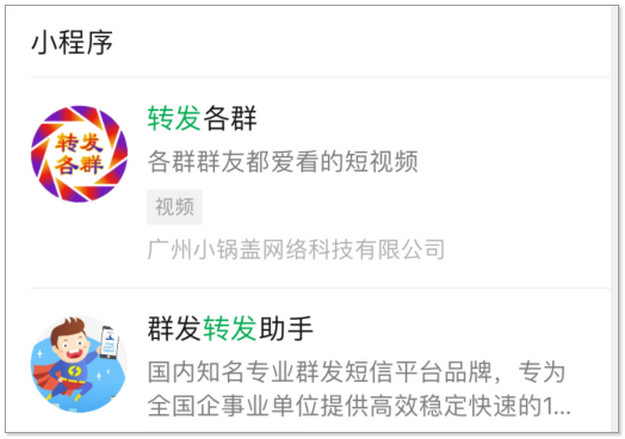Open the 群发转发助手 mini program
This screenshot has width=625, height=439.
(231, 328)
